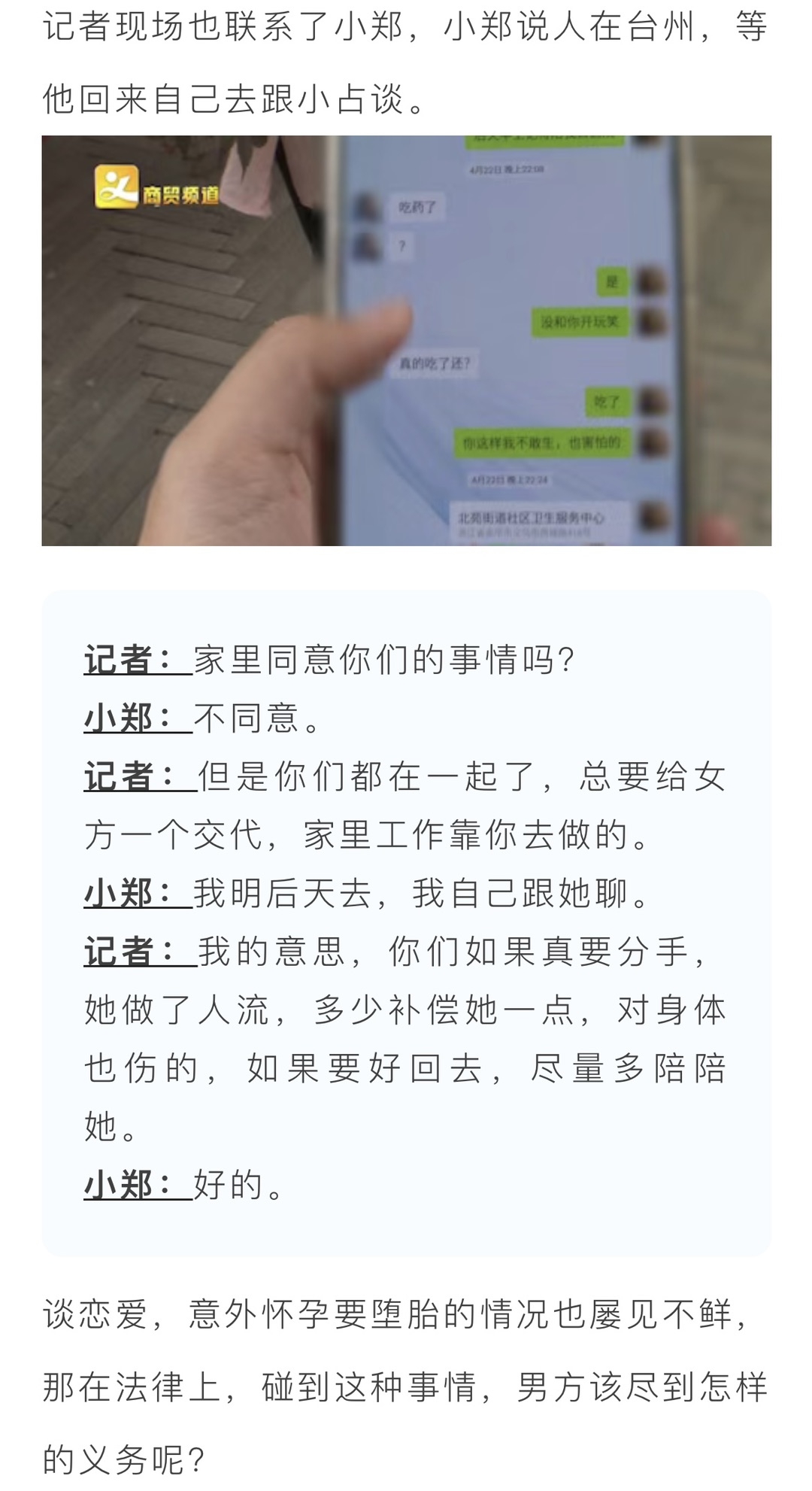
Task: Open the chat screenshot image in article
Action: tap(406, 340)
